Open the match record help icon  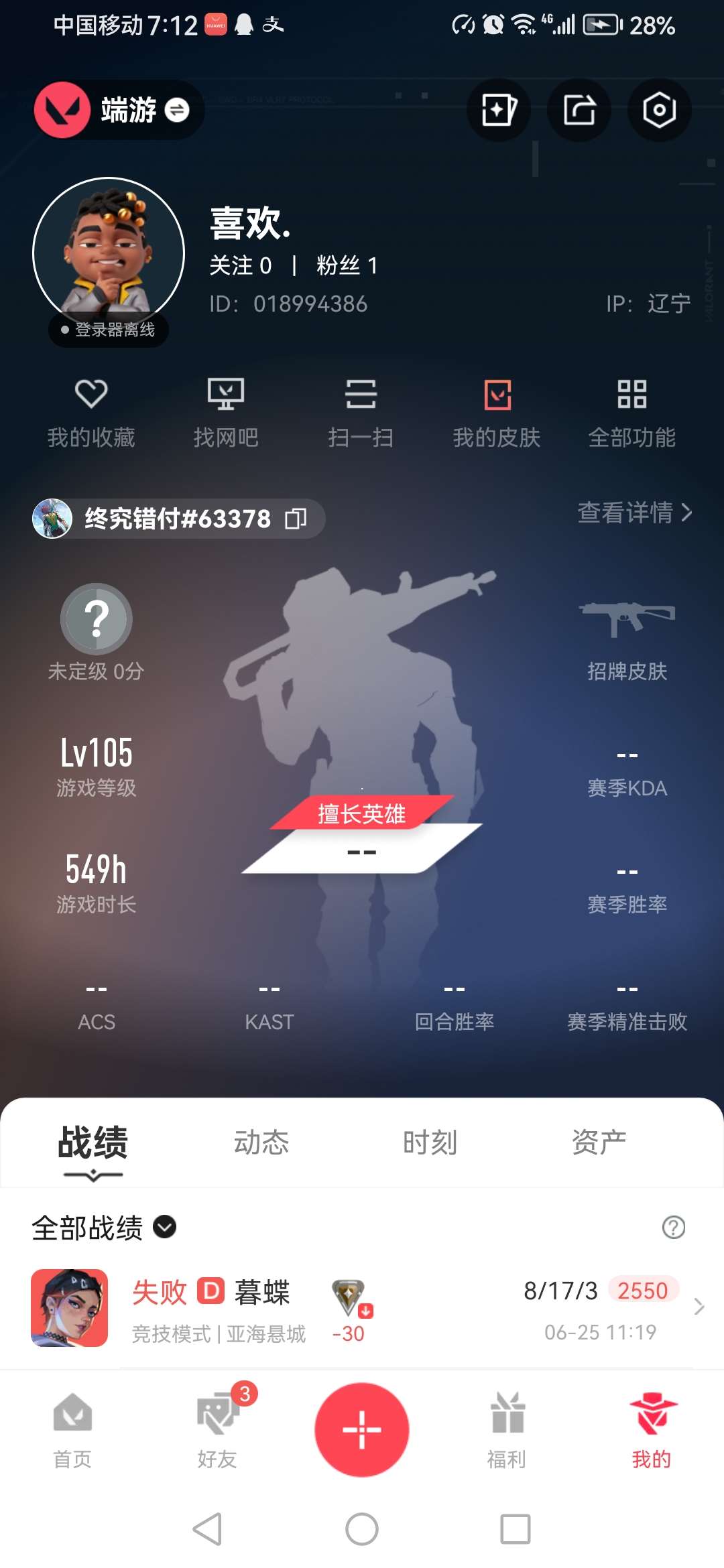(x=673, y=1228)
